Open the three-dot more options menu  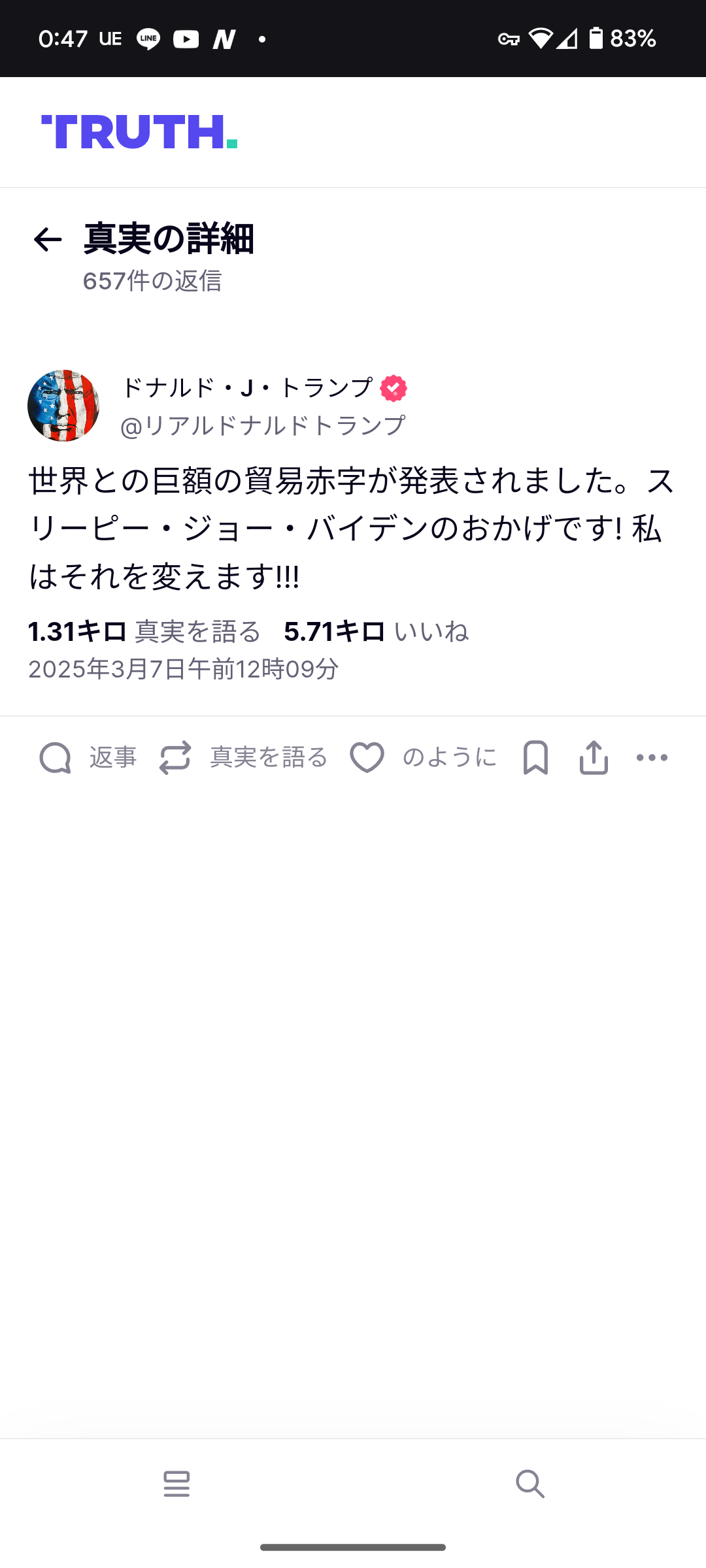click(652, 758)
